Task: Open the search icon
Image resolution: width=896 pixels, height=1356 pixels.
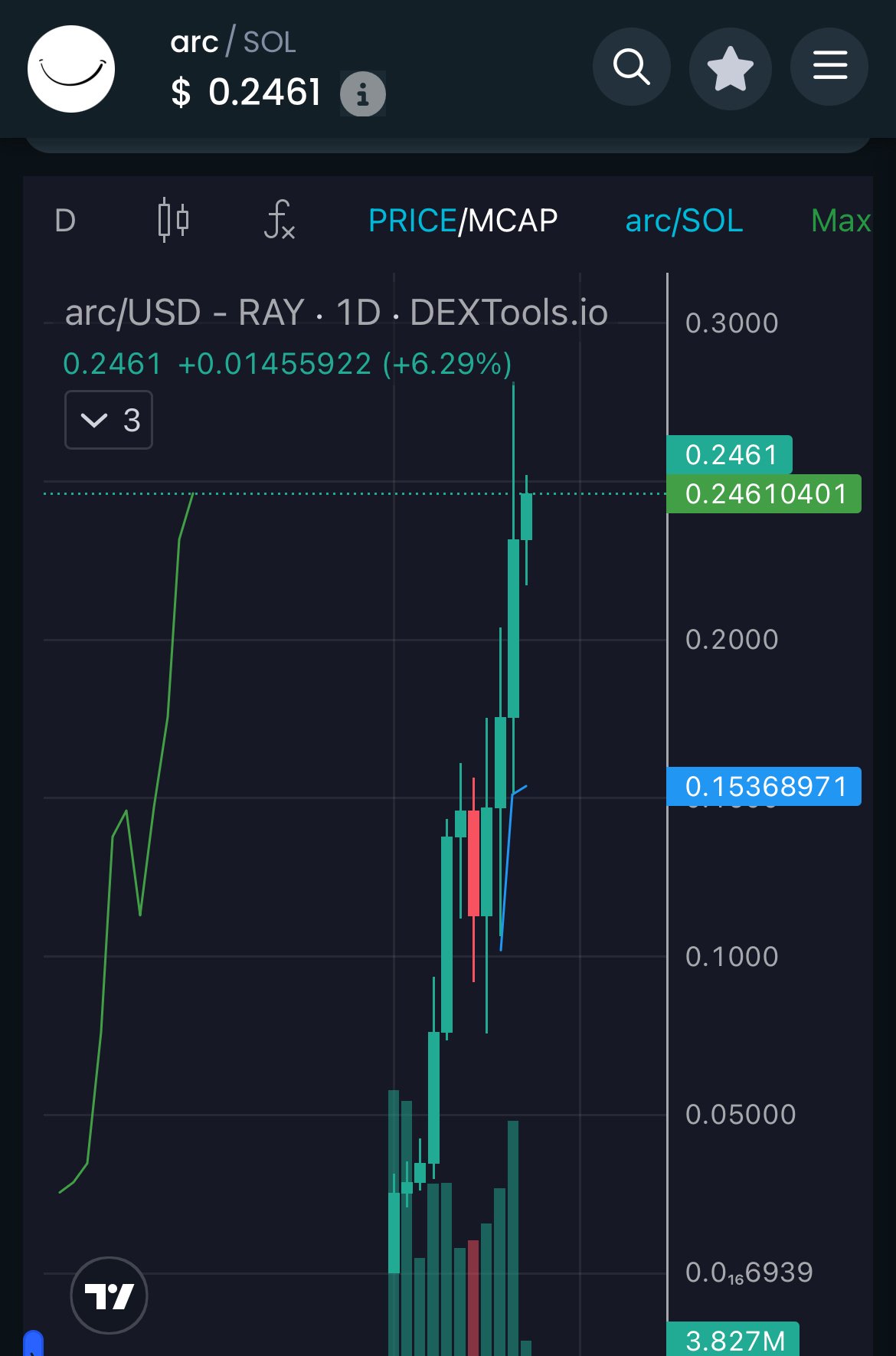Action: click(631, 67)
